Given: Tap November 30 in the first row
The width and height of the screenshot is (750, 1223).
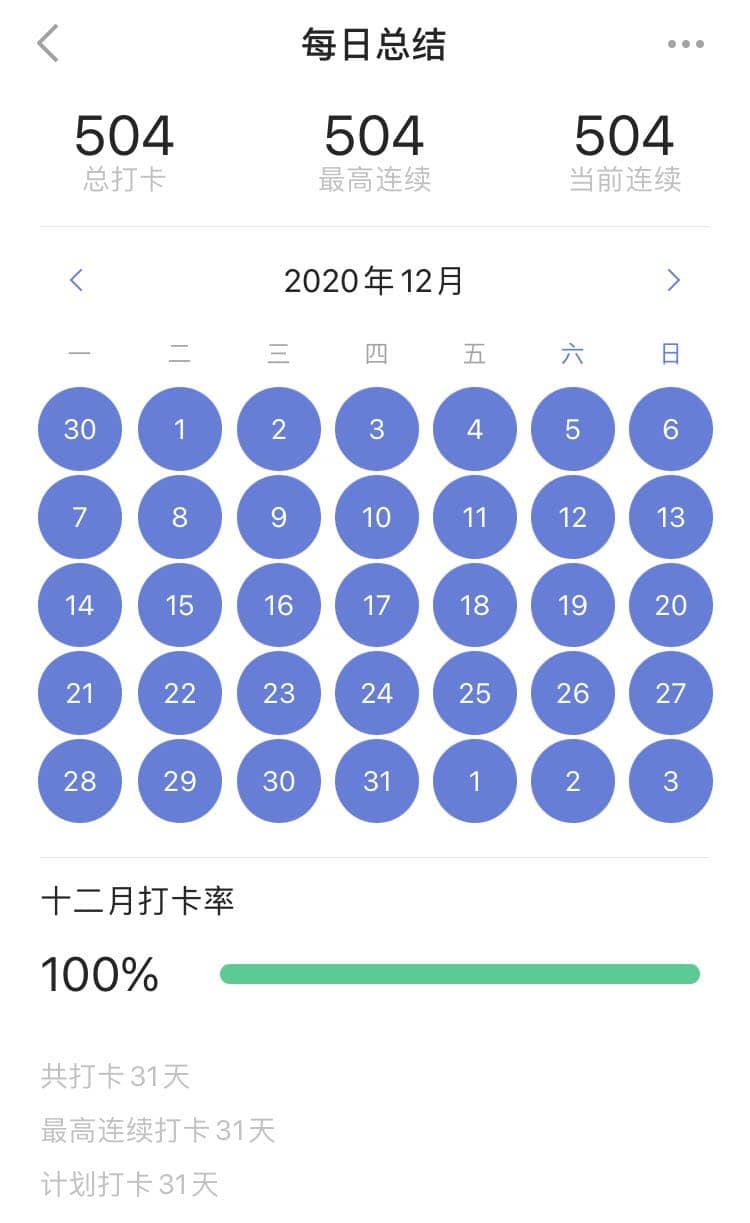Looking at the screenshot, I should pyautogui.click(x=80, y=429).
